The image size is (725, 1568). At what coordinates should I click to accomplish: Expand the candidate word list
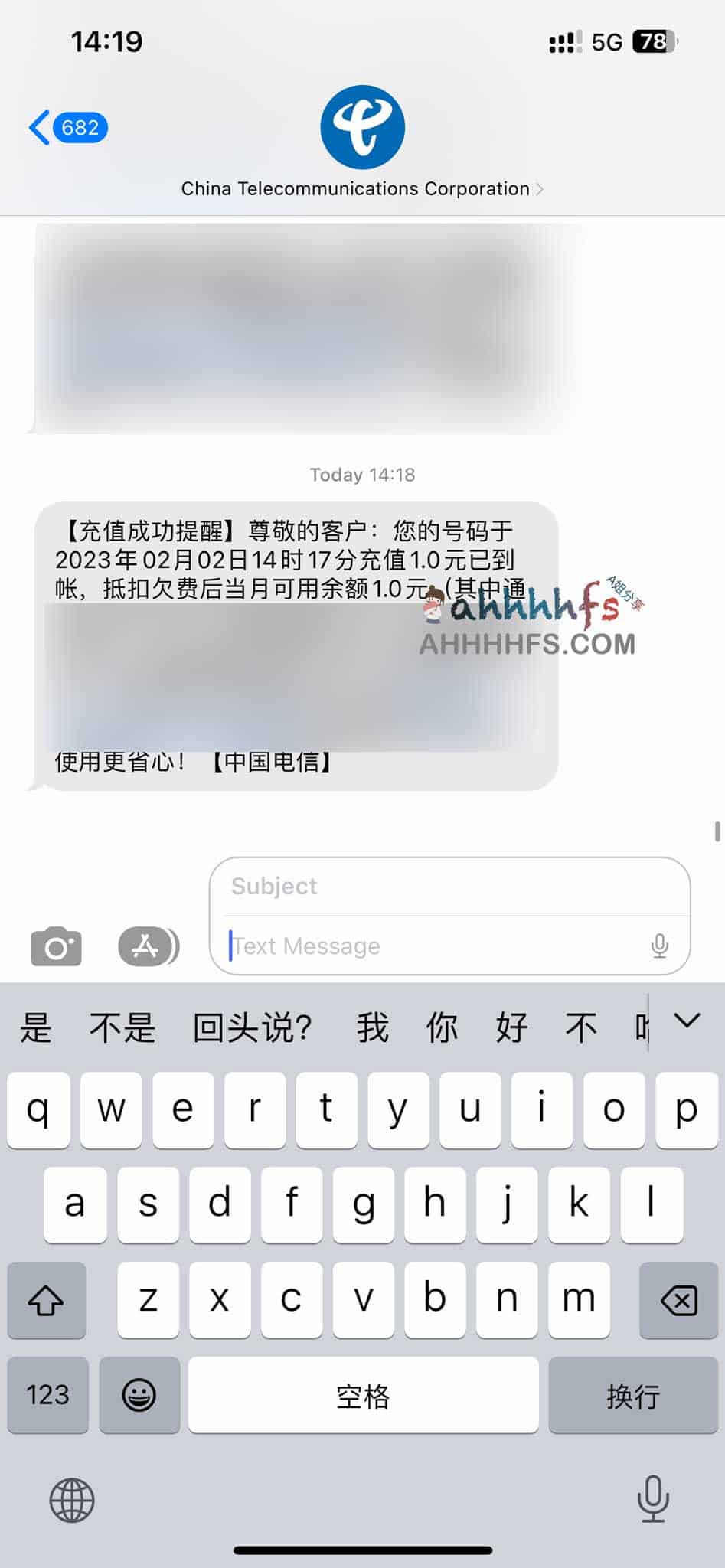point(687,1021)
